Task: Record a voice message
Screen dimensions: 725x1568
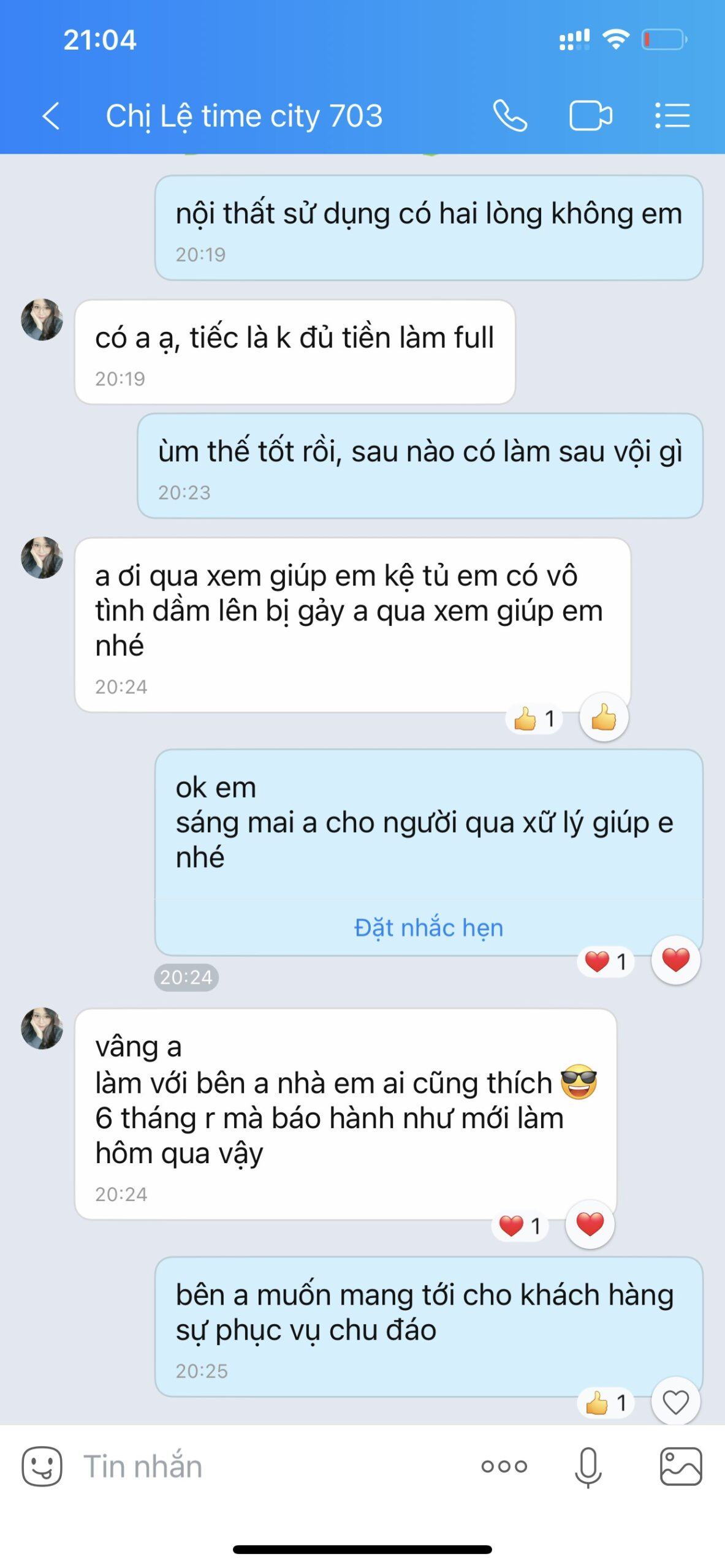Action: click(588, 1466)
